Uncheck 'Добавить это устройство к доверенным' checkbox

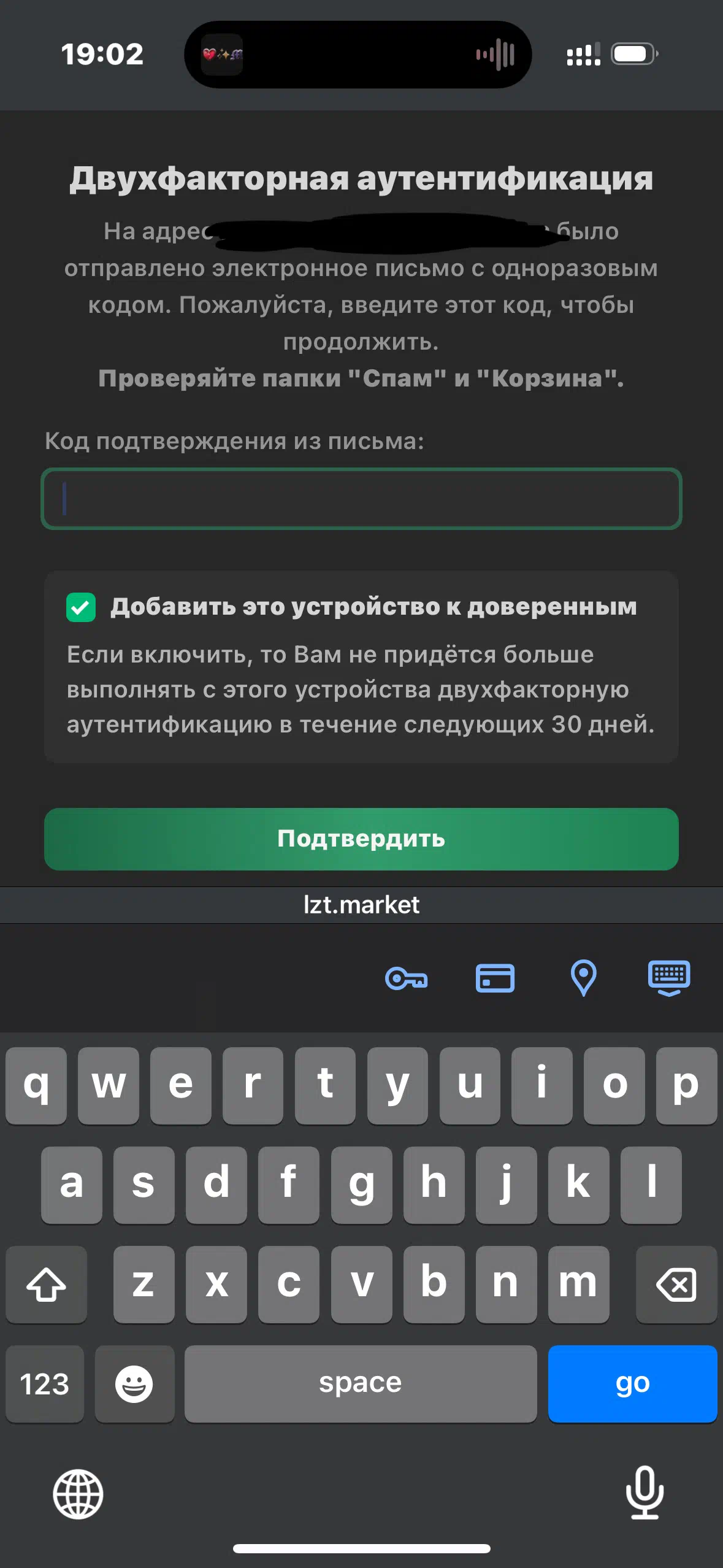pyautogui.click(x=81, y=607)
